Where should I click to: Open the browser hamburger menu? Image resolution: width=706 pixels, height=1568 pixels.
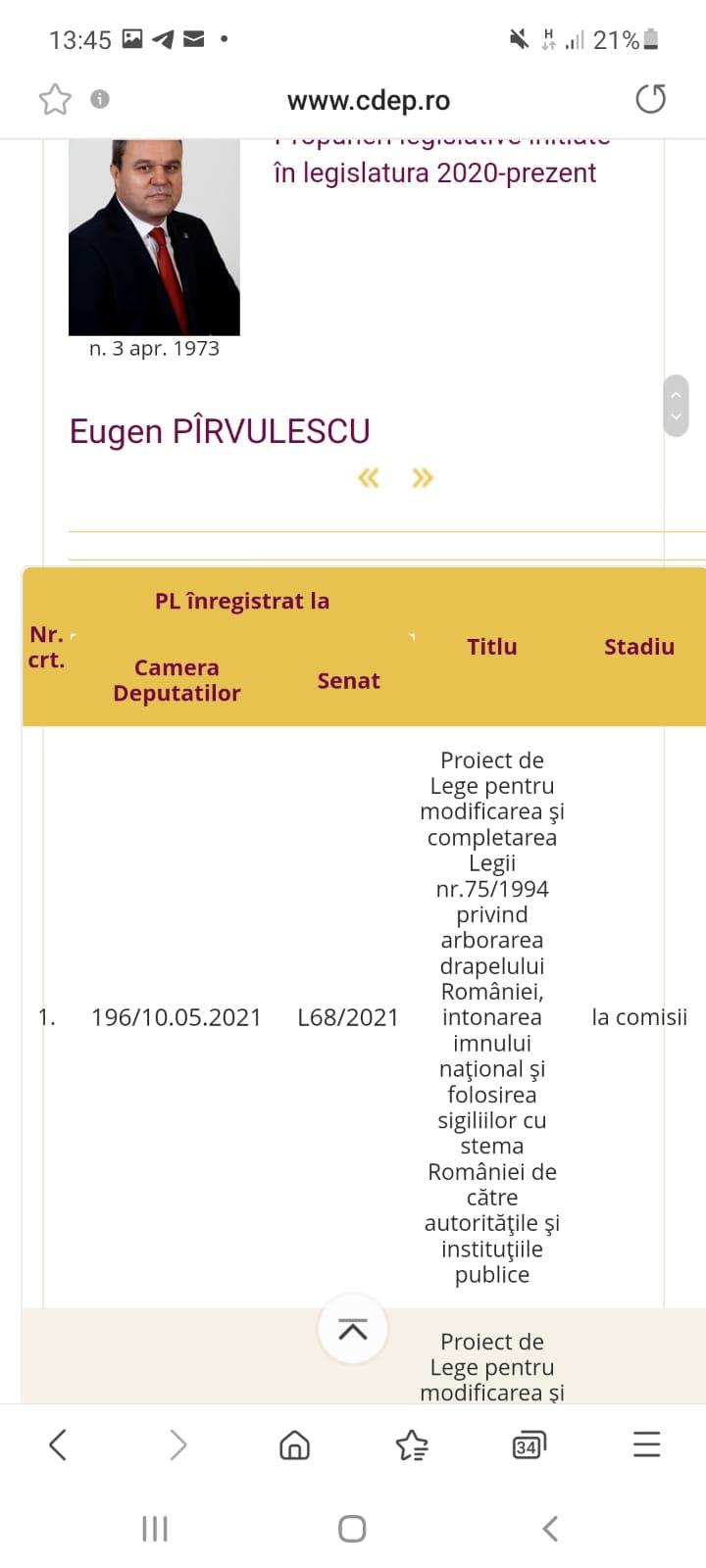coord(646,1444)
